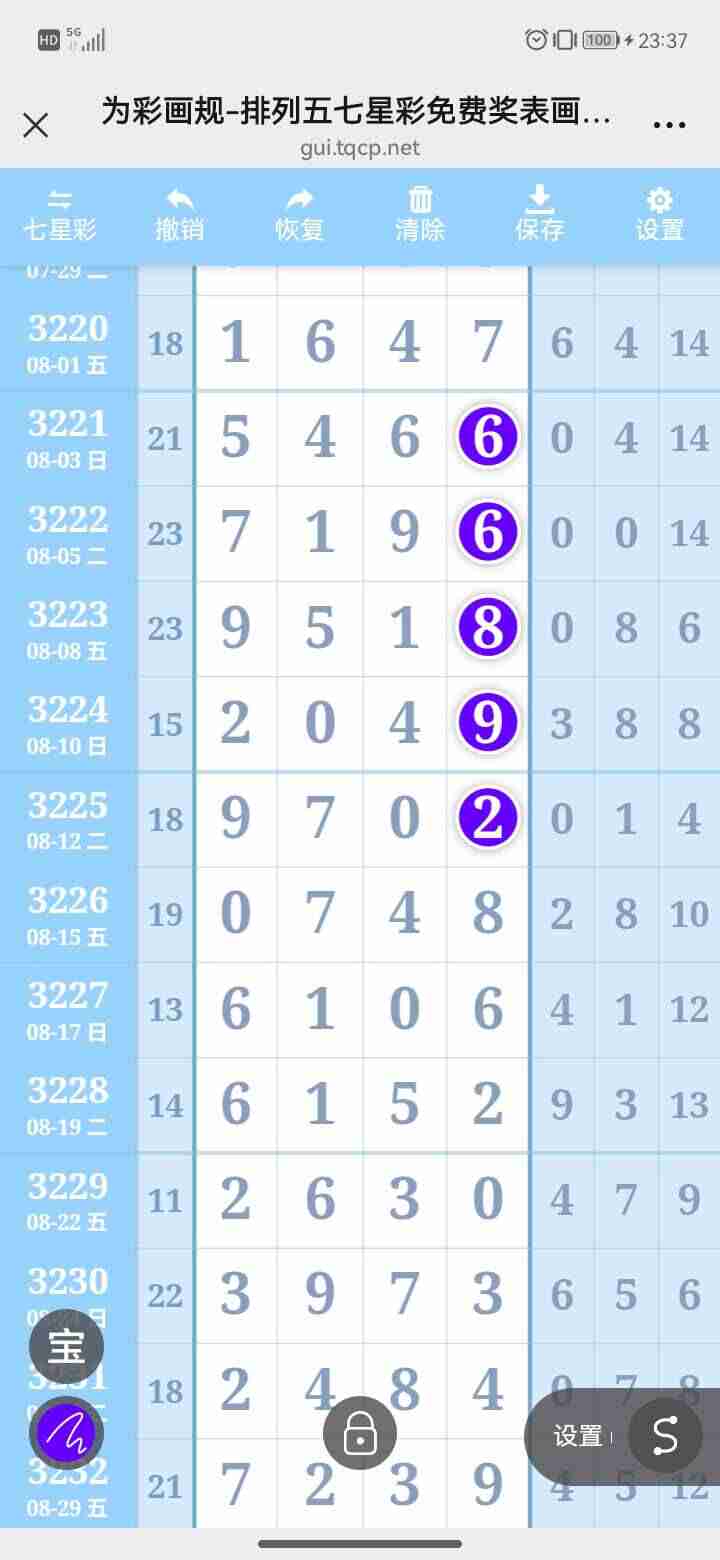
Task: Select the purple scribble drawing tool
Action: pyautogui.click(x=66, y=1434)
